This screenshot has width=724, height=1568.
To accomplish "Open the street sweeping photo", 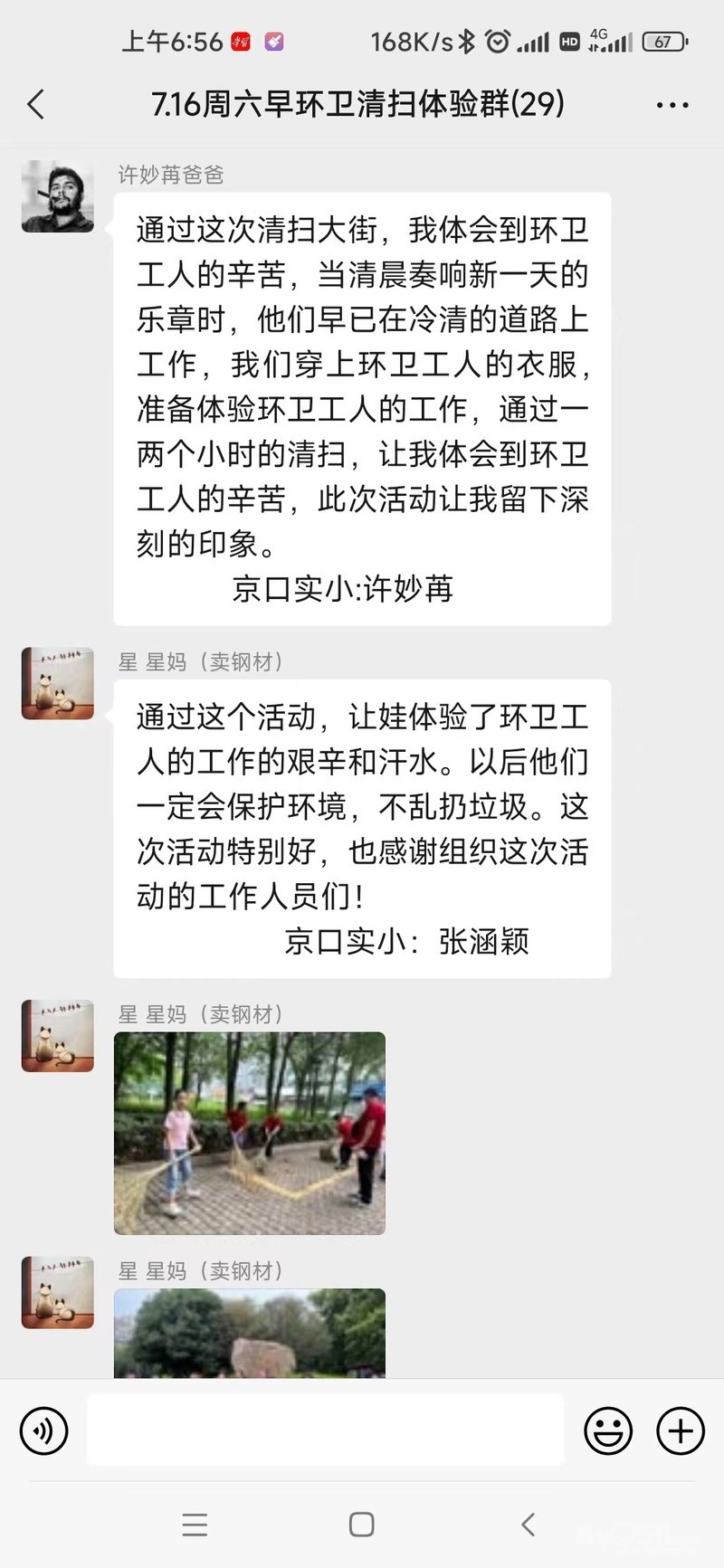I will pyautogui.click(x=250, y=1133).
